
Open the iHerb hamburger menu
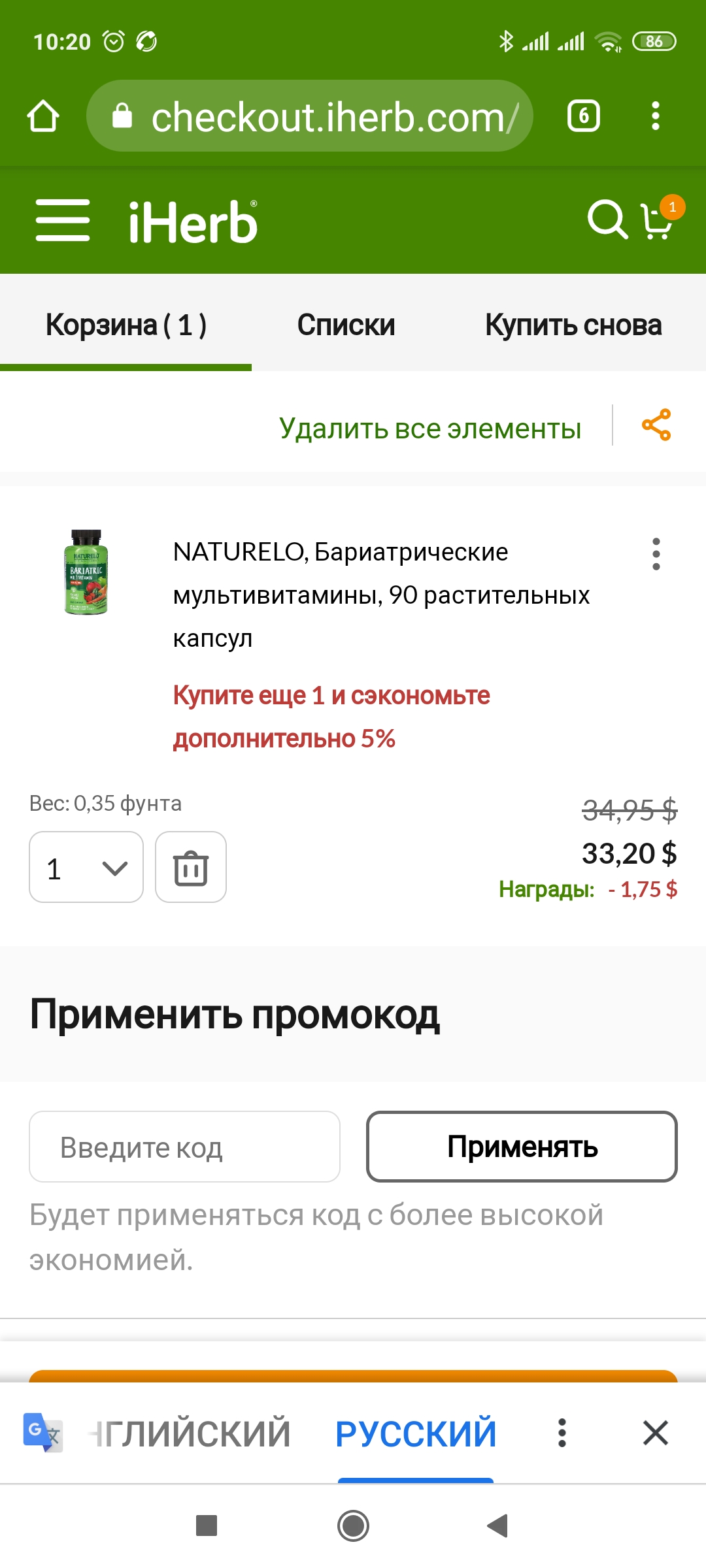63,220
